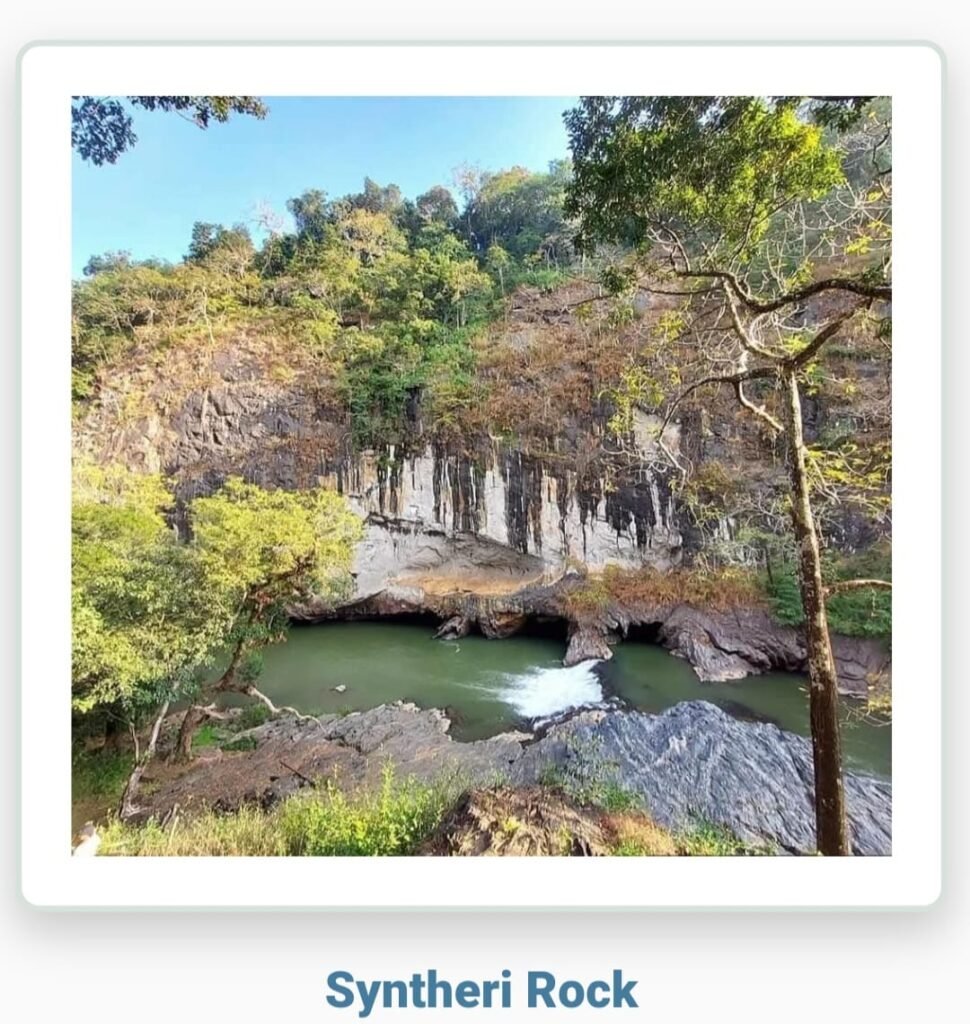Open the Syntheri Rock photo card
The image size is (970, 1024).
(x=481, y=475)
